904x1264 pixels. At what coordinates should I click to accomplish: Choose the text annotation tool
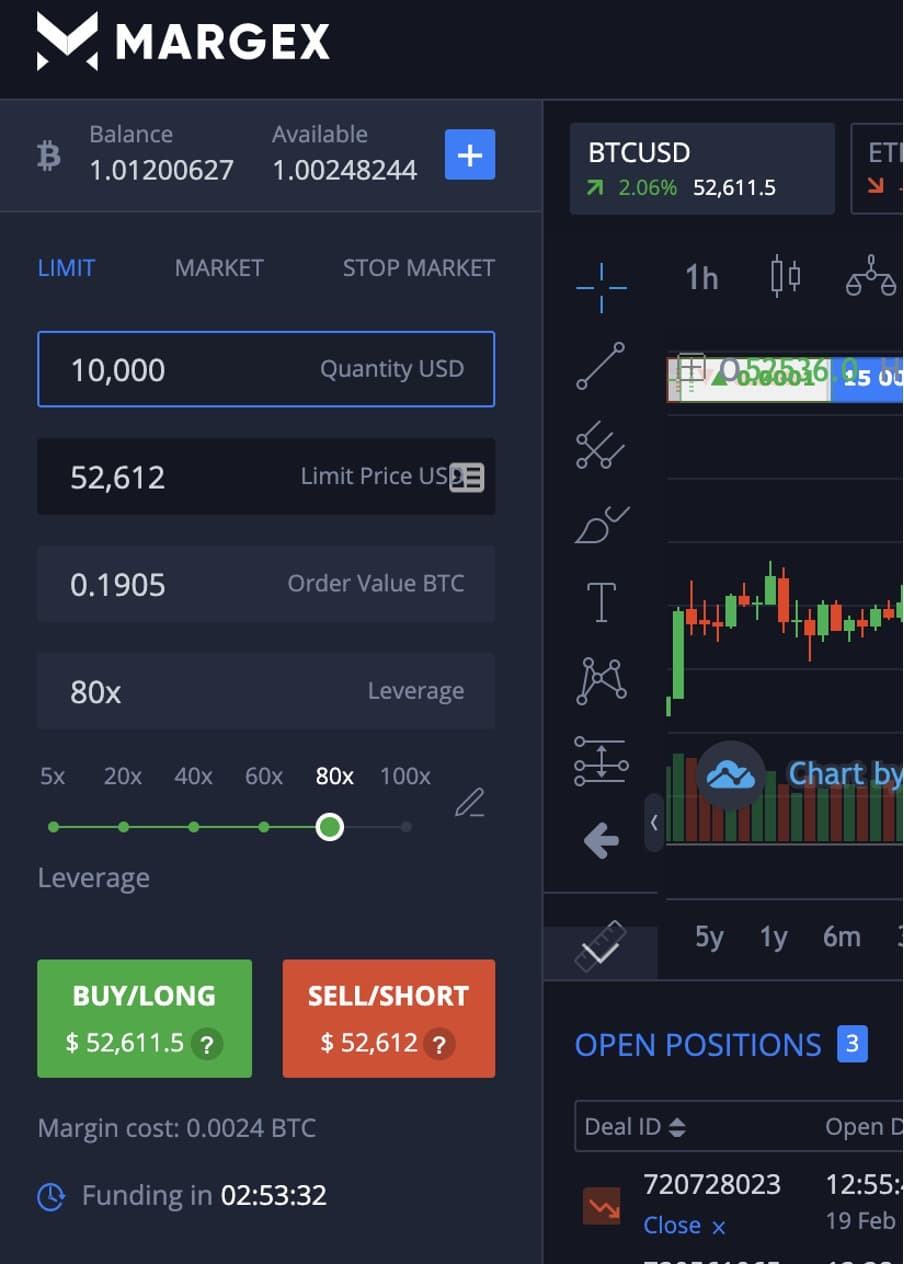point(600,603)
